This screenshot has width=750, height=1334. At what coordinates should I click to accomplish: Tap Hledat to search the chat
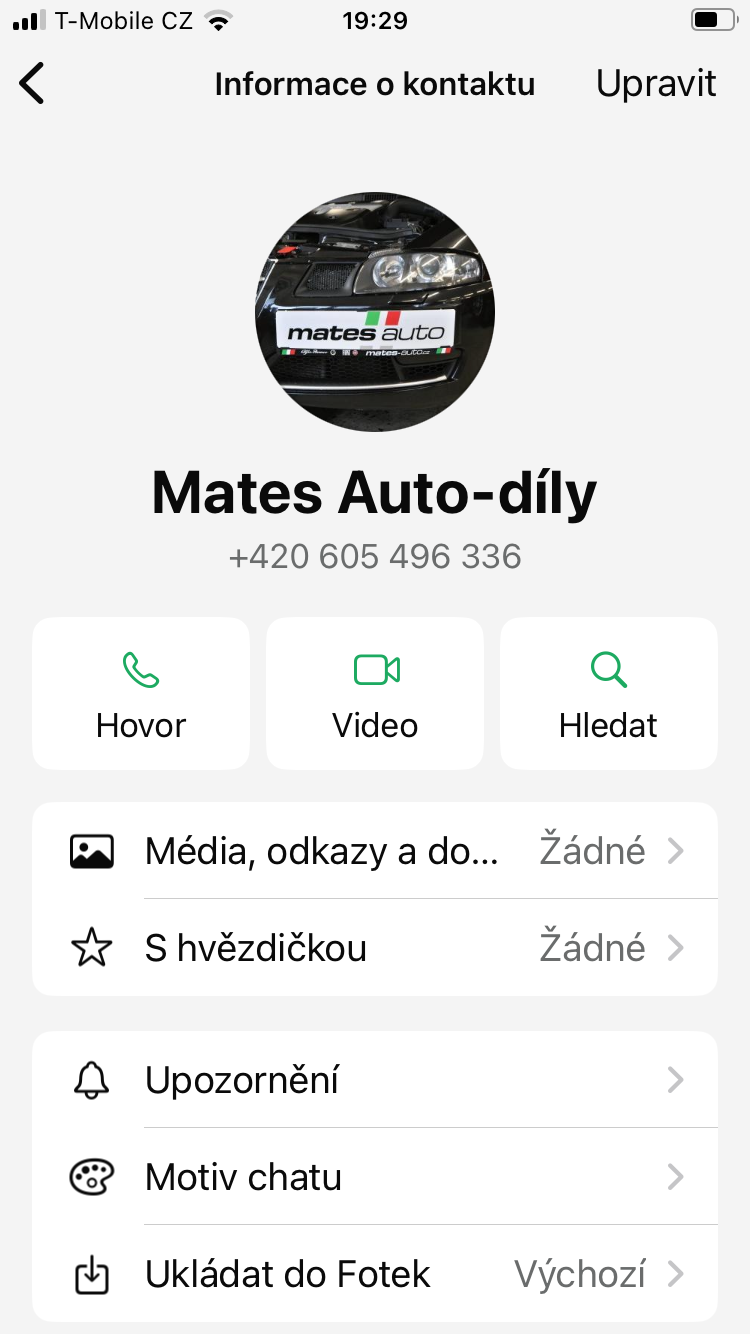pos(608,694)
